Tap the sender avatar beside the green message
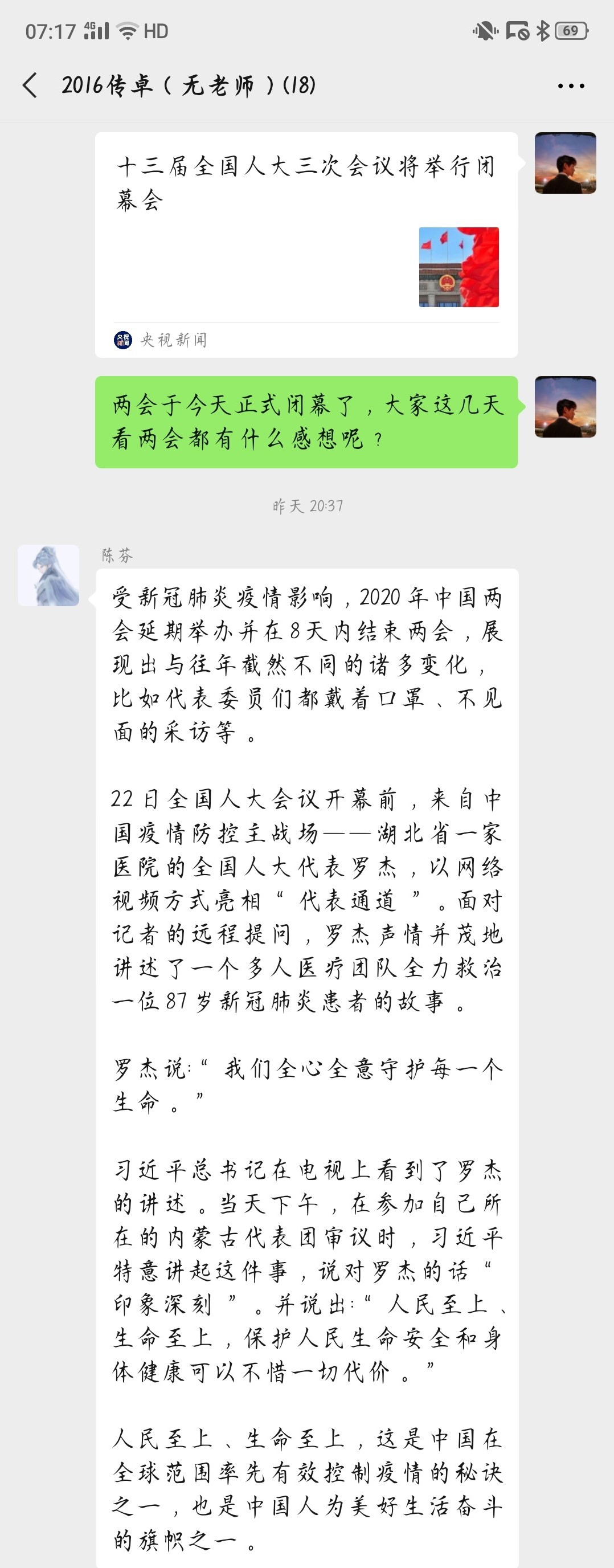The width and height of the screenshot is (614, 1568). (564, 407)
